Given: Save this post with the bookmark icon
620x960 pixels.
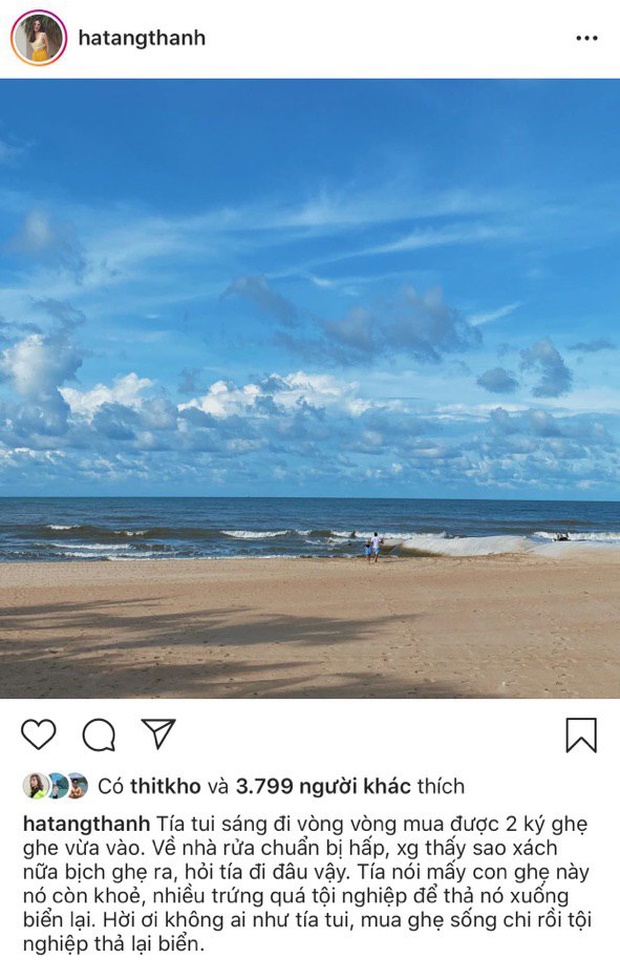Looking at the screenshot, I should (581, 735).
